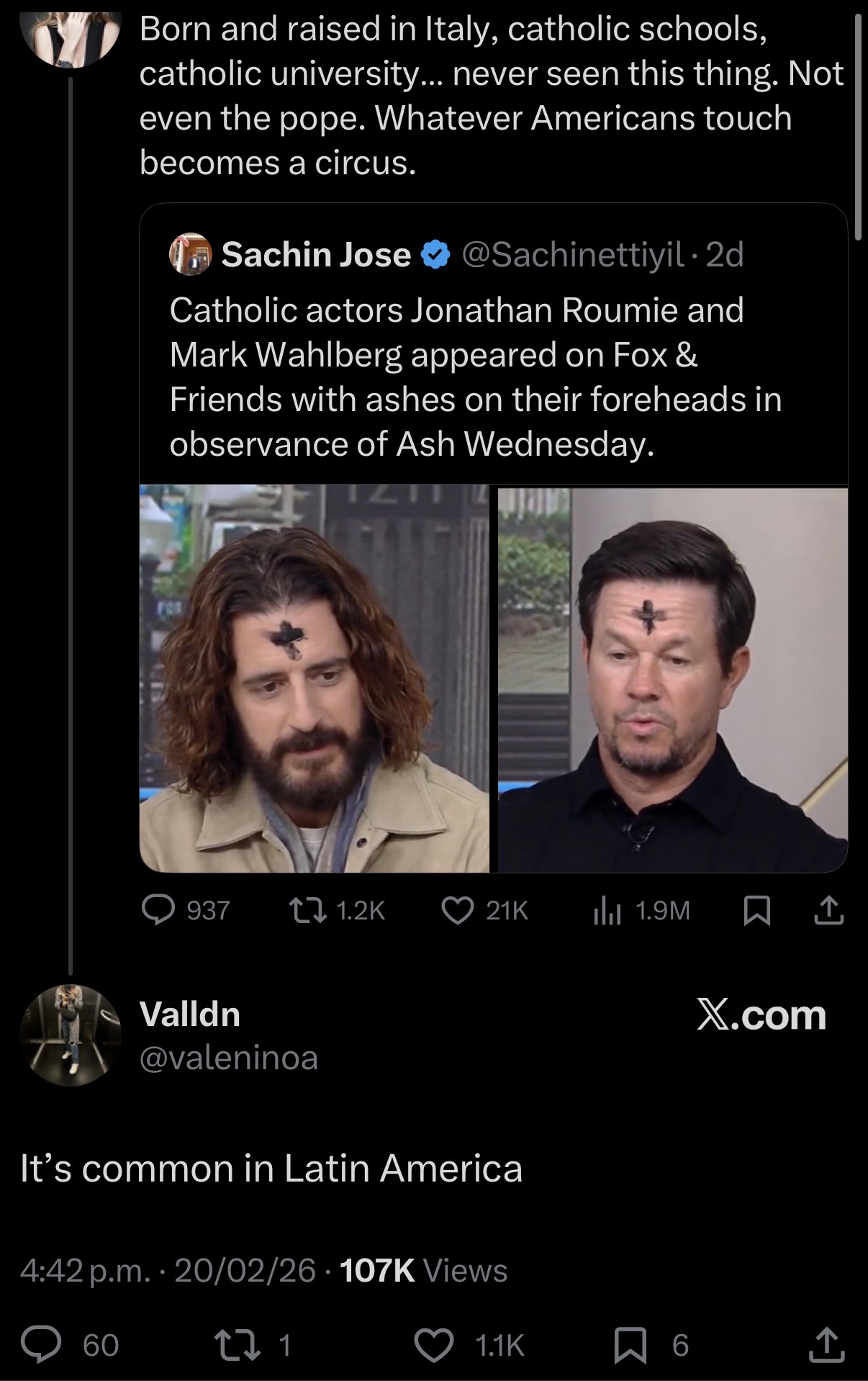Like the quote post with 21K likes
This screenshot has width=868, height=1381.
click(x=484, y=910)
